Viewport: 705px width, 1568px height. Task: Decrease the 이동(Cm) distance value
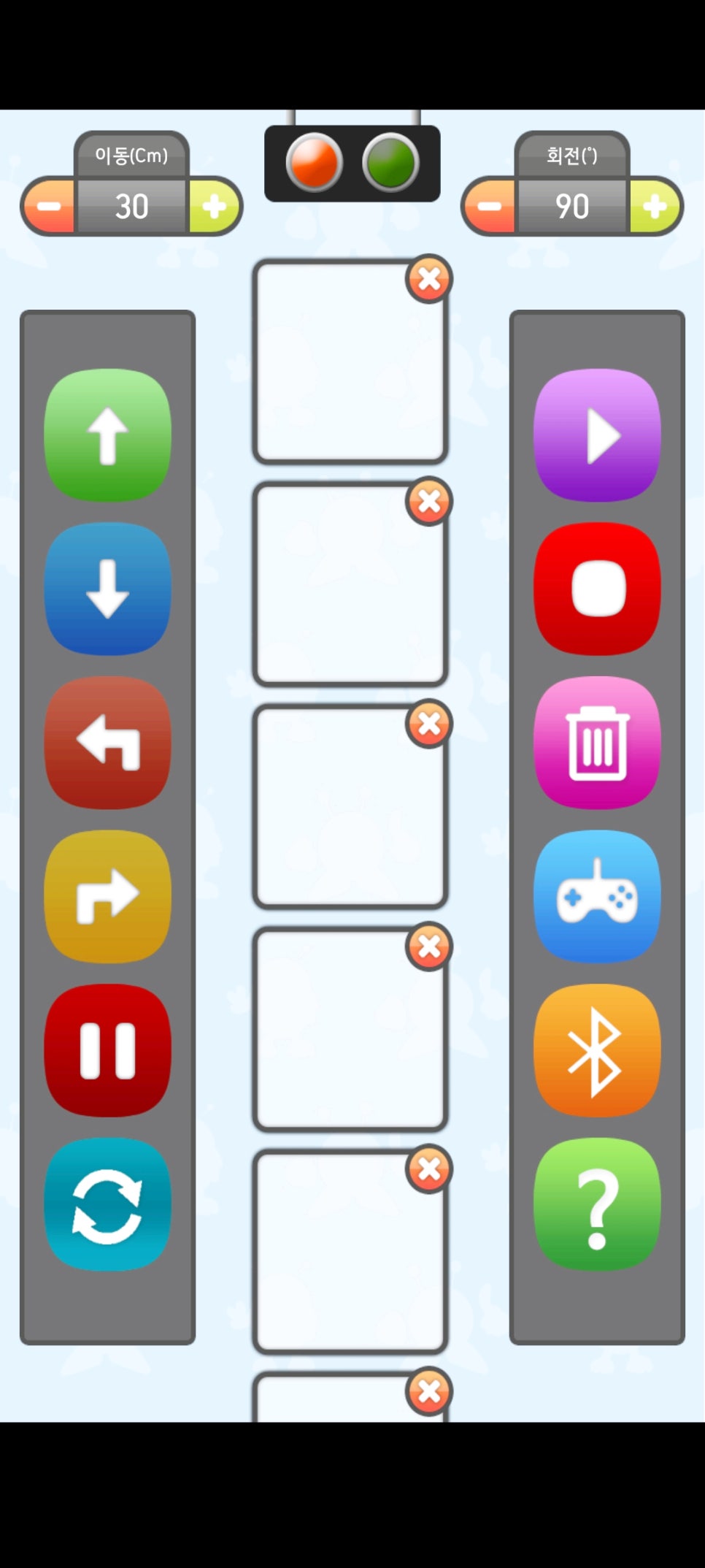(x=49, y=207)
